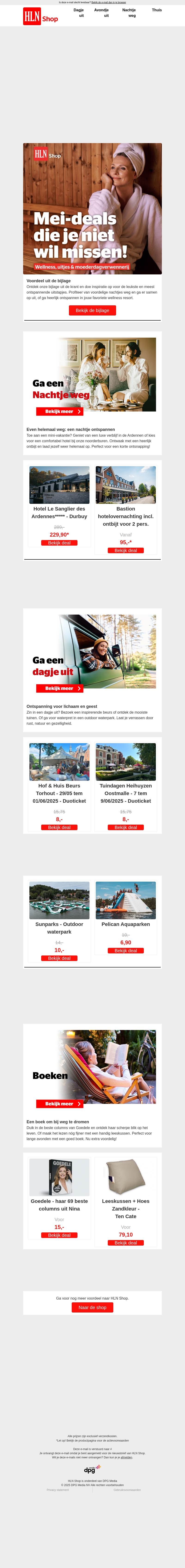Screen dimensions: 185x1568
Task: View the Pelican Aquaparken deal
Action: [x=126, y=950]
